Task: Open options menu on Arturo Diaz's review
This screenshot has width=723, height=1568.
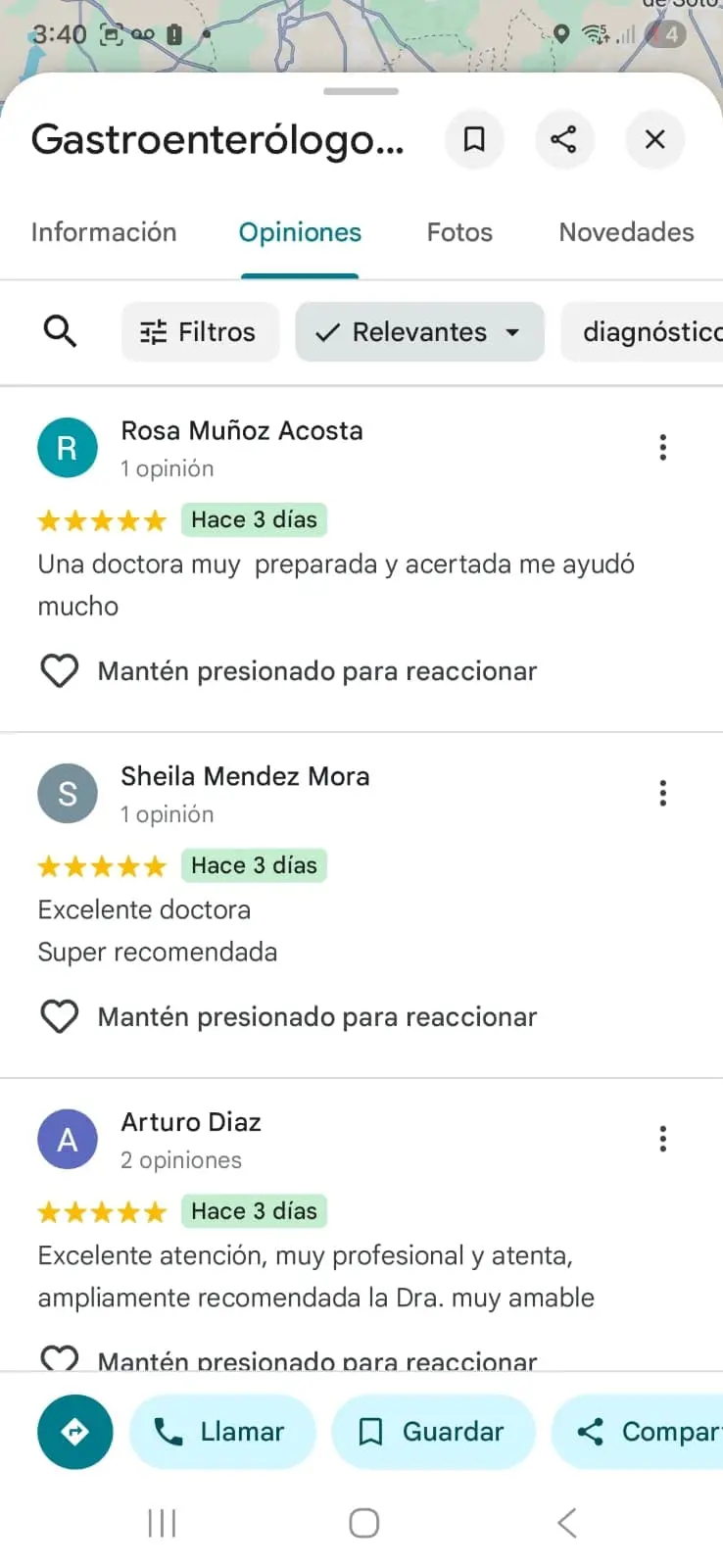Action: pyautogui.click(x=663, y=1138)
